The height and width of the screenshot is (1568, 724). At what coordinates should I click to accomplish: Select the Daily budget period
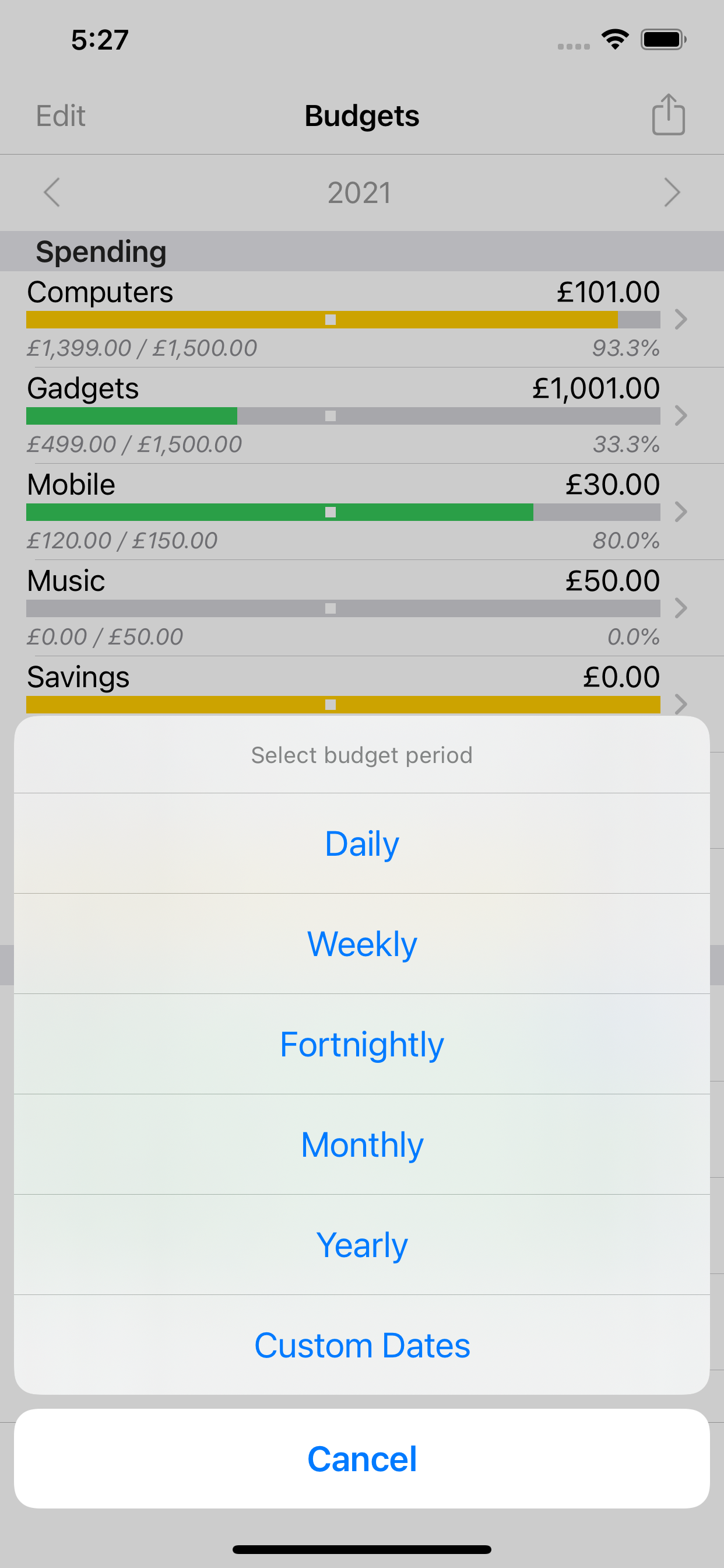coord(361,843)
